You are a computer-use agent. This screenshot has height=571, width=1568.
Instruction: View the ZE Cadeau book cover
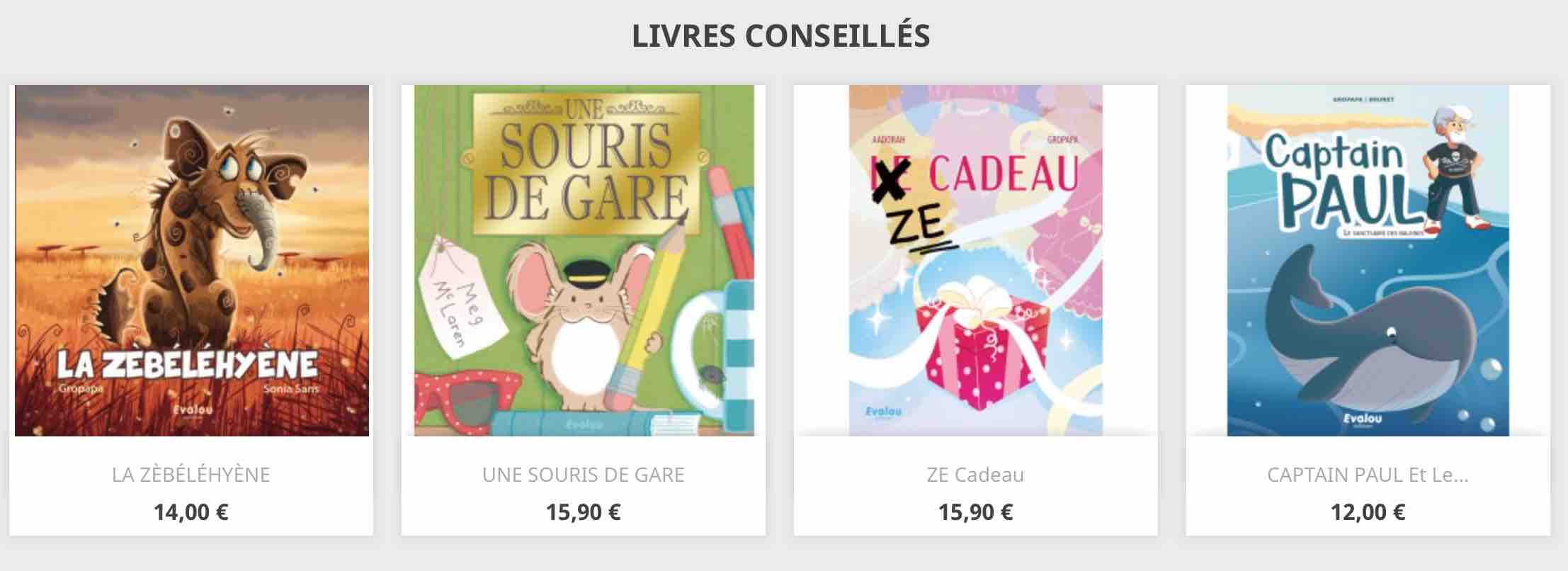[975, 260]
